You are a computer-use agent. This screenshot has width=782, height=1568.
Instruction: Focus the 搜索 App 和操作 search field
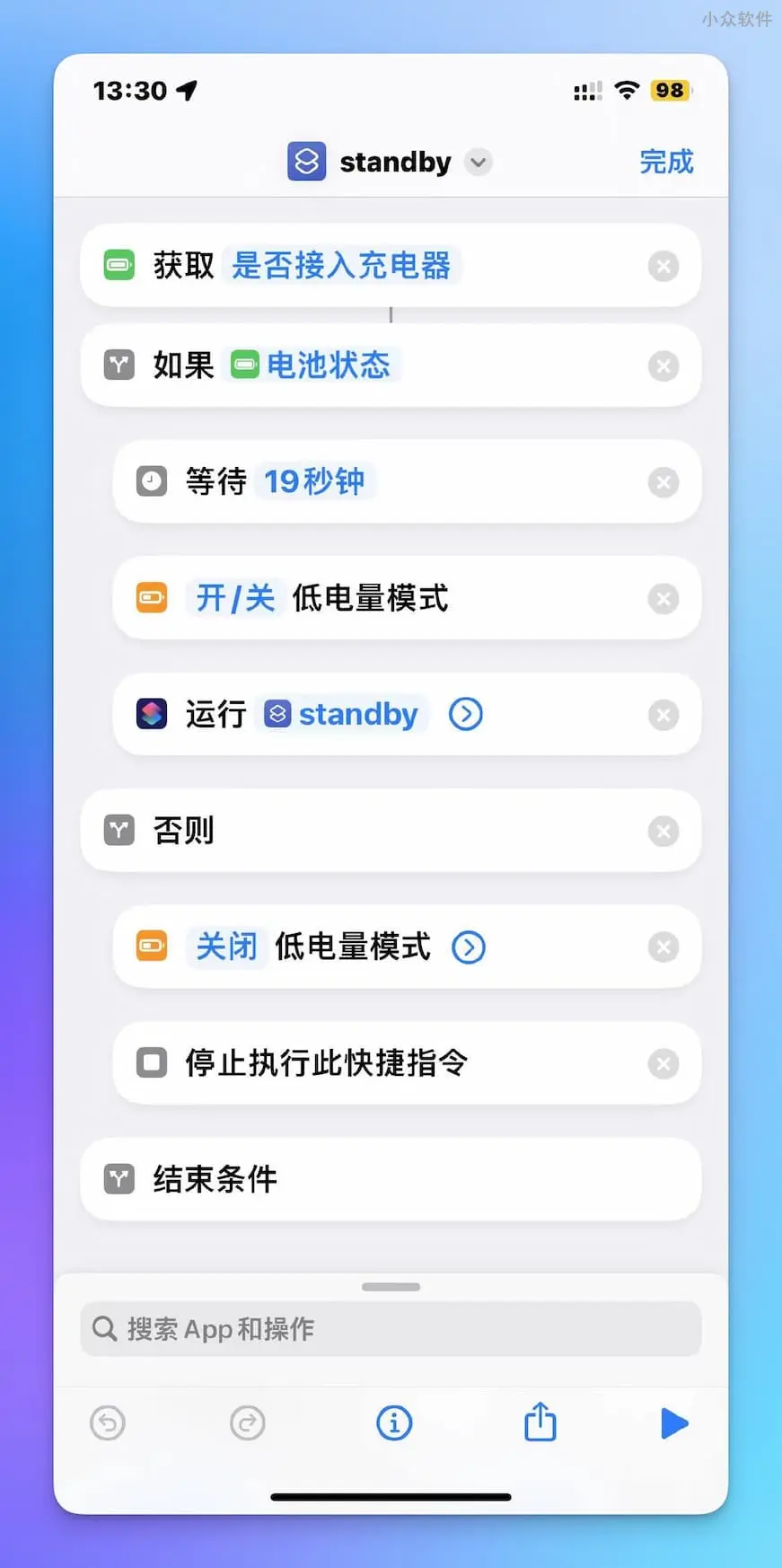tap(391, 1329)
